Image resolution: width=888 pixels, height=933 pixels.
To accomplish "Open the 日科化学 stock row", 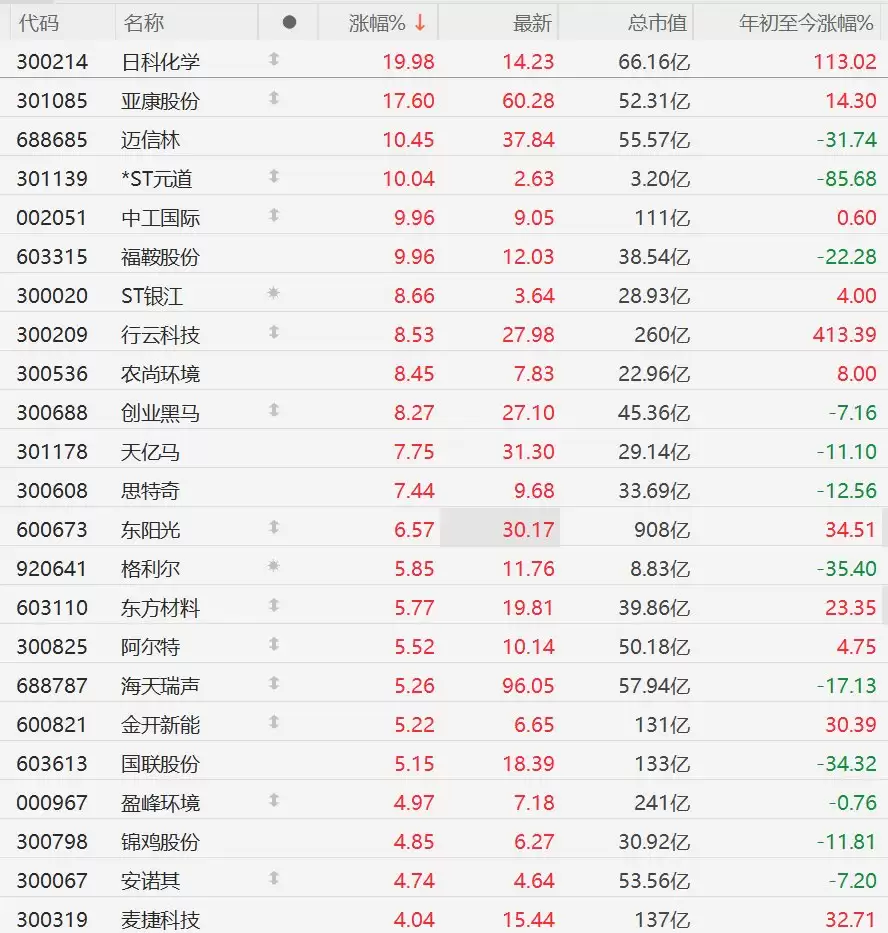I will [444, 61].
